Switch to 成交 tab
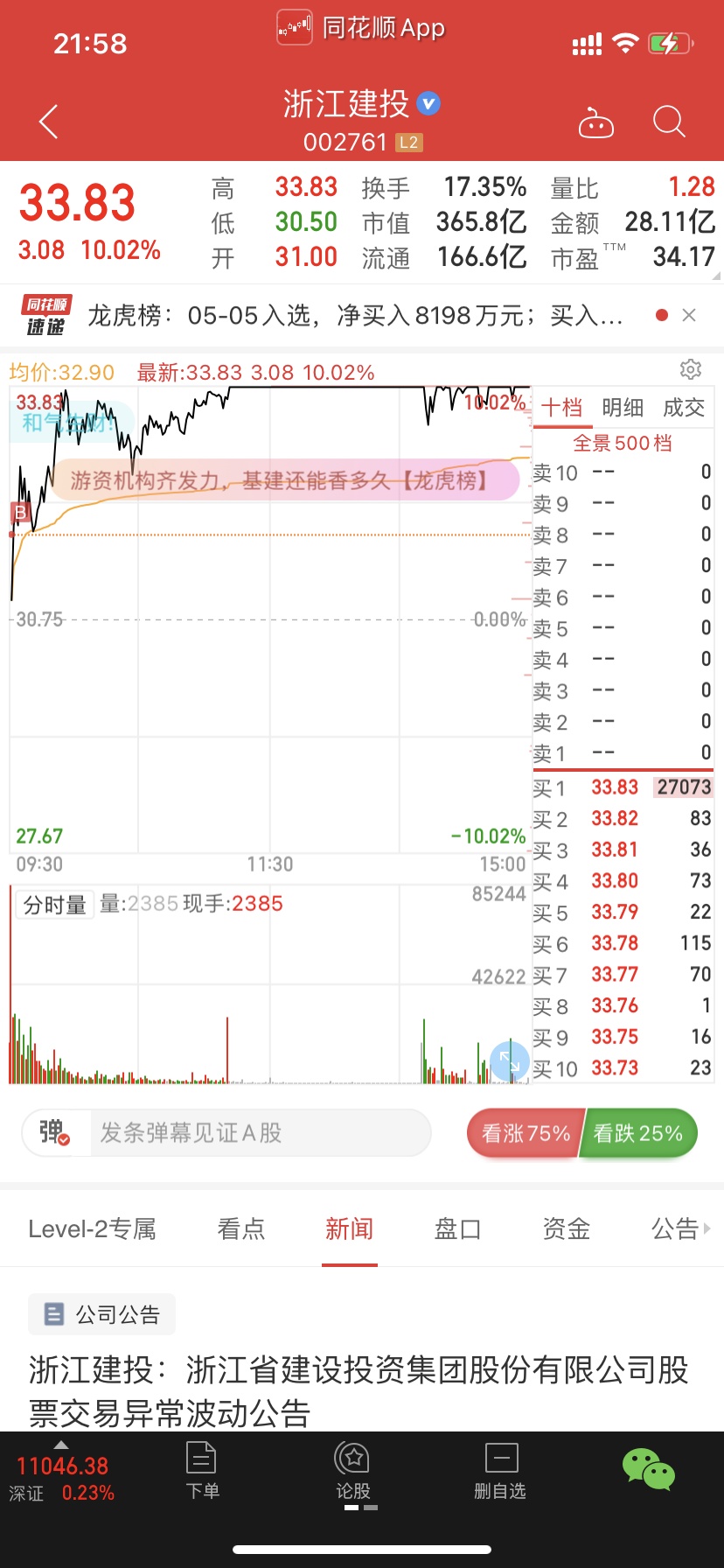Viewport: 724px width, 1568px height. 684,408
